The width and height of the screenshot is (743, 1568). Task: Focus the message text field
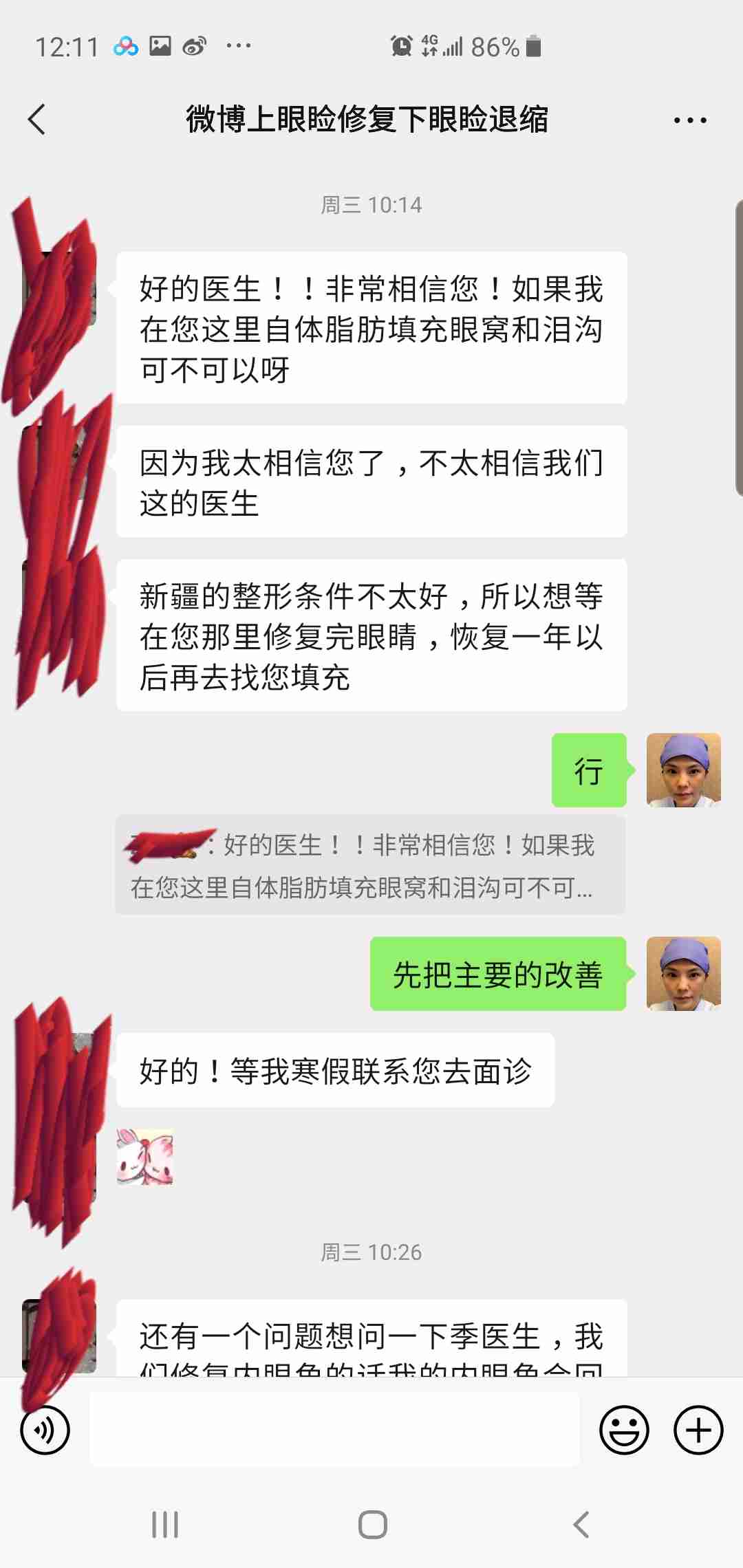pyautogui.click(x=334, y=1430)
